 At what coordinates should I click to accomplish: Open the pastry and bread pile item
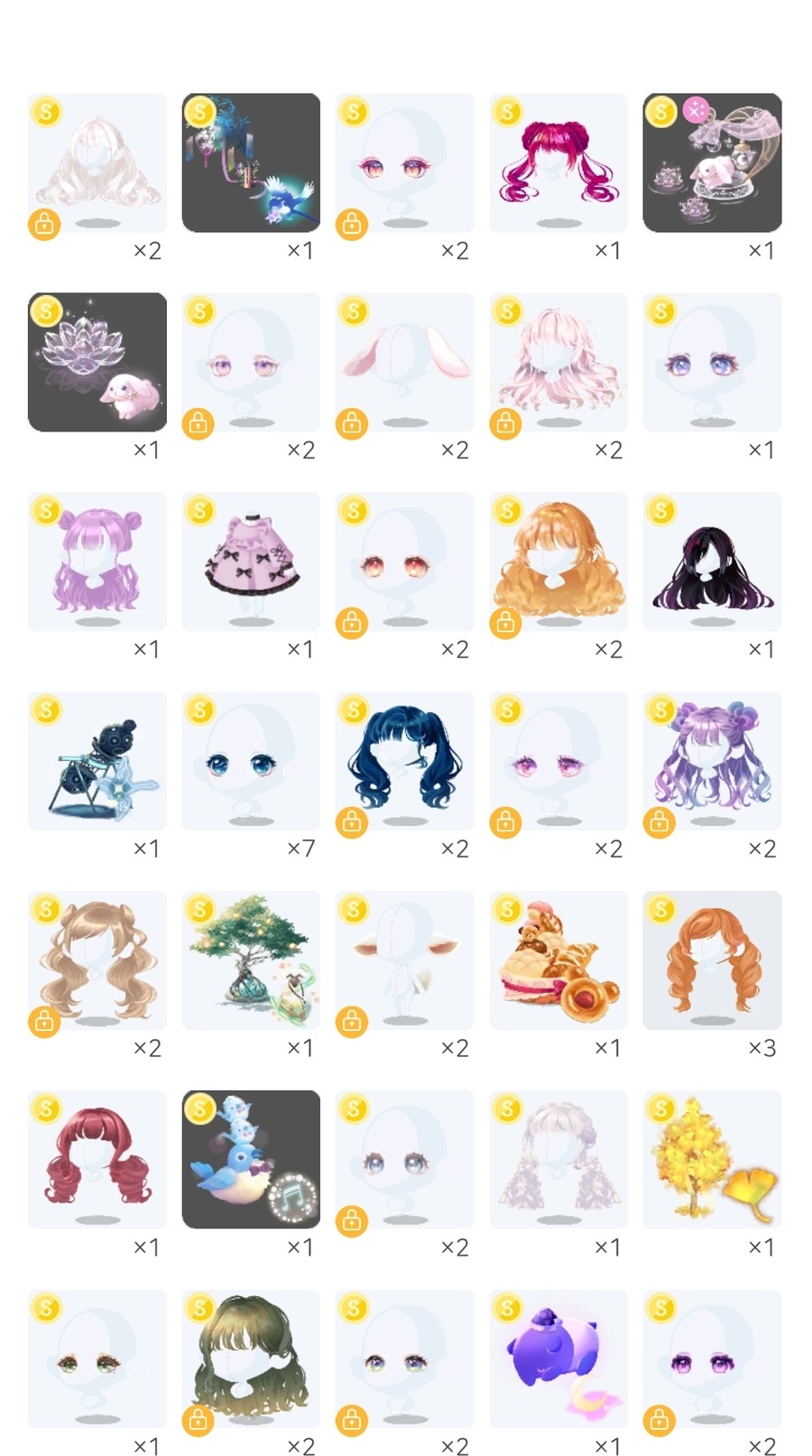558,960
